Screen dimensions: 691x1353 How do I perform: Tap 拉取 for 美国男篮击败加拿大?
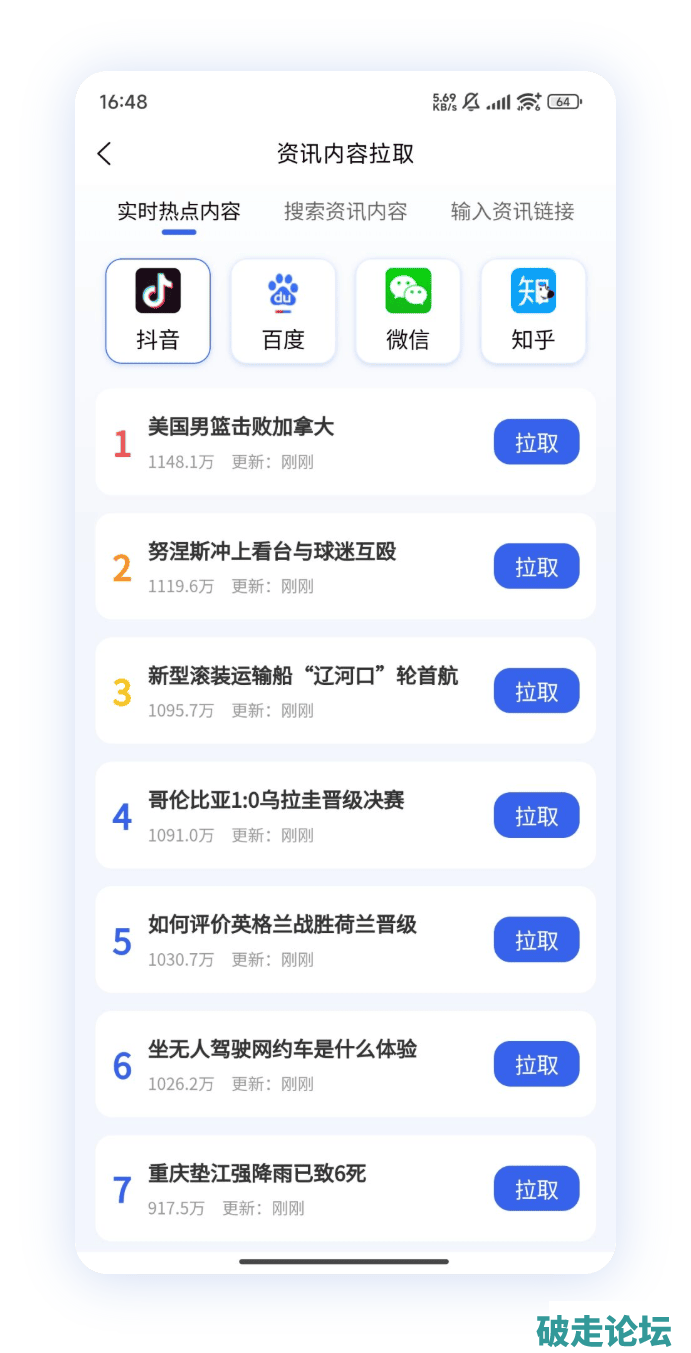click(x=536, y=442)
